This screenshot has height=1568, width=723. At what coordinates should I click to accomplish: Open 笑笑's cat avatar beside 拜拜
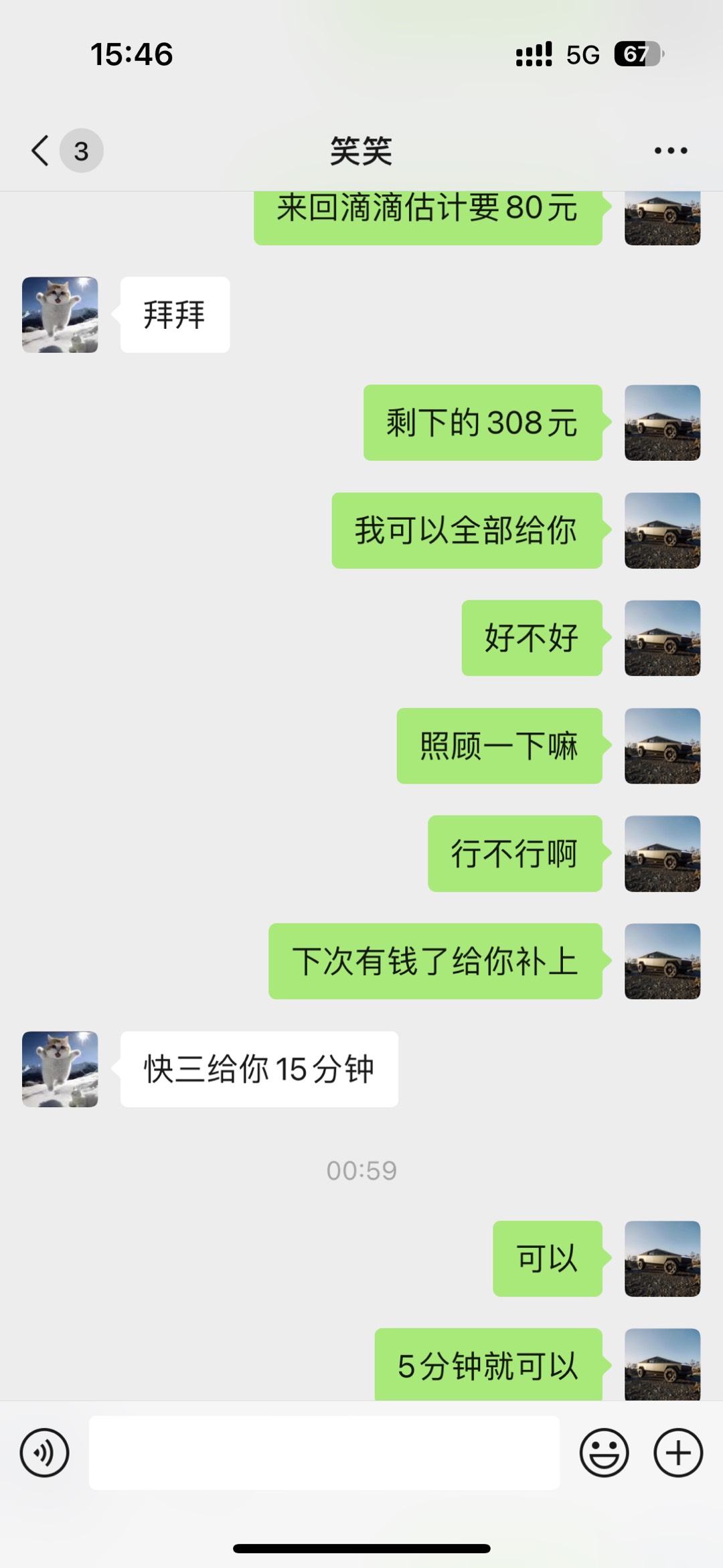pos(60,315)
